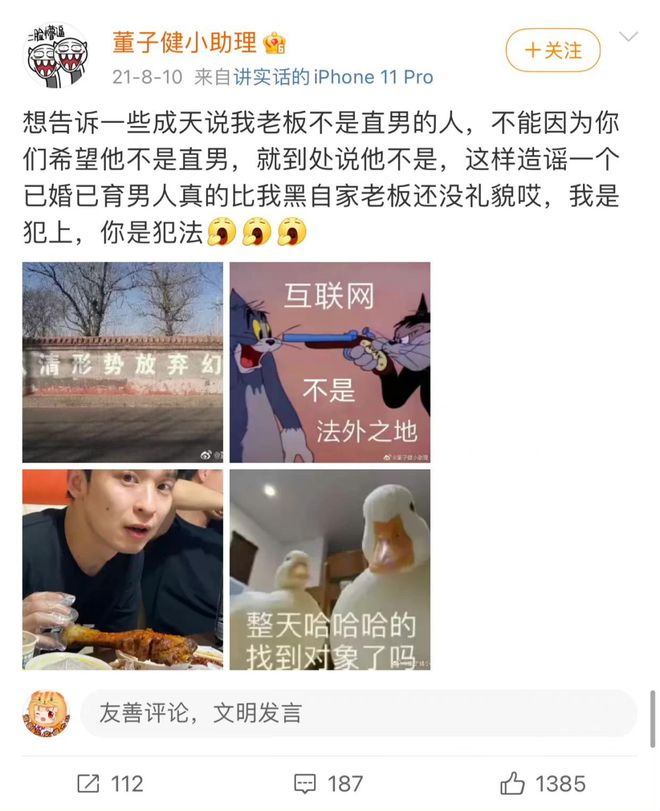Open 董子健小助理's profile avatar

[x=57, y=57]
